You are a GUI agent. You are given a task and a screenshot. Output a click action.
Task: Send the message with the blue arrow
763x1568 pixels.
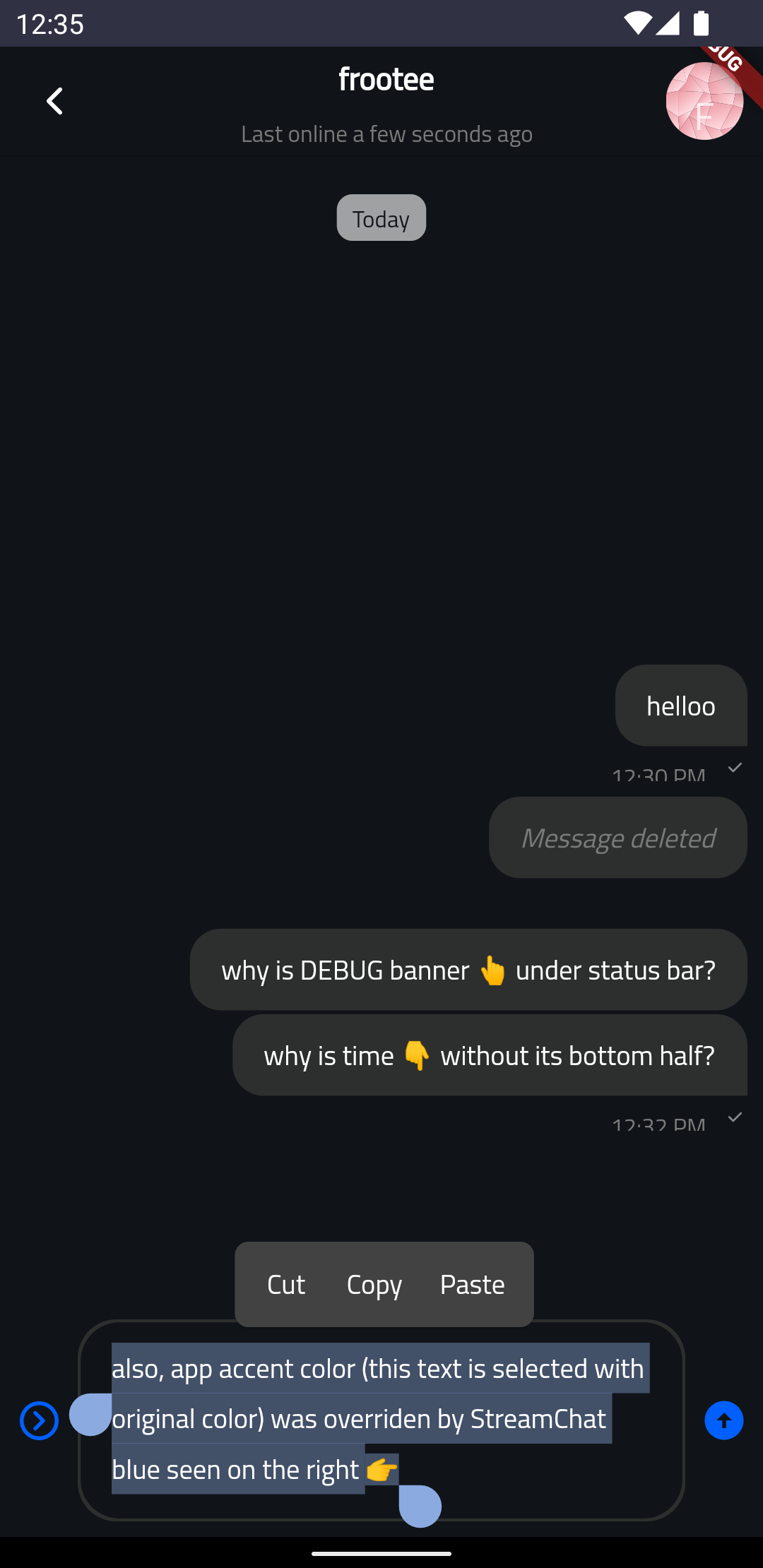pos(723,1420)
